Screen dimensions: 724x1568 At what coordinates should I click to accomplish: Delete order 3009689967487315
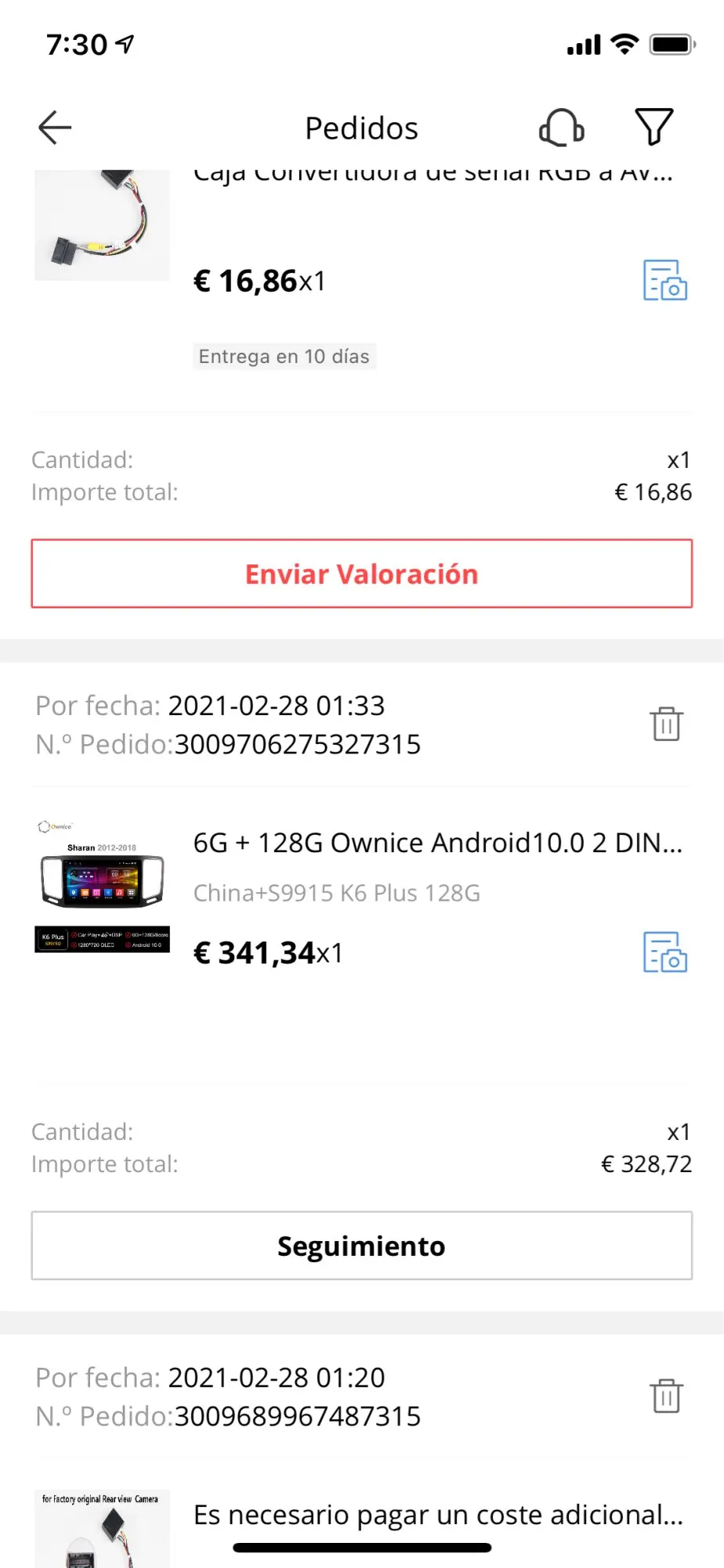point(666,1396)
